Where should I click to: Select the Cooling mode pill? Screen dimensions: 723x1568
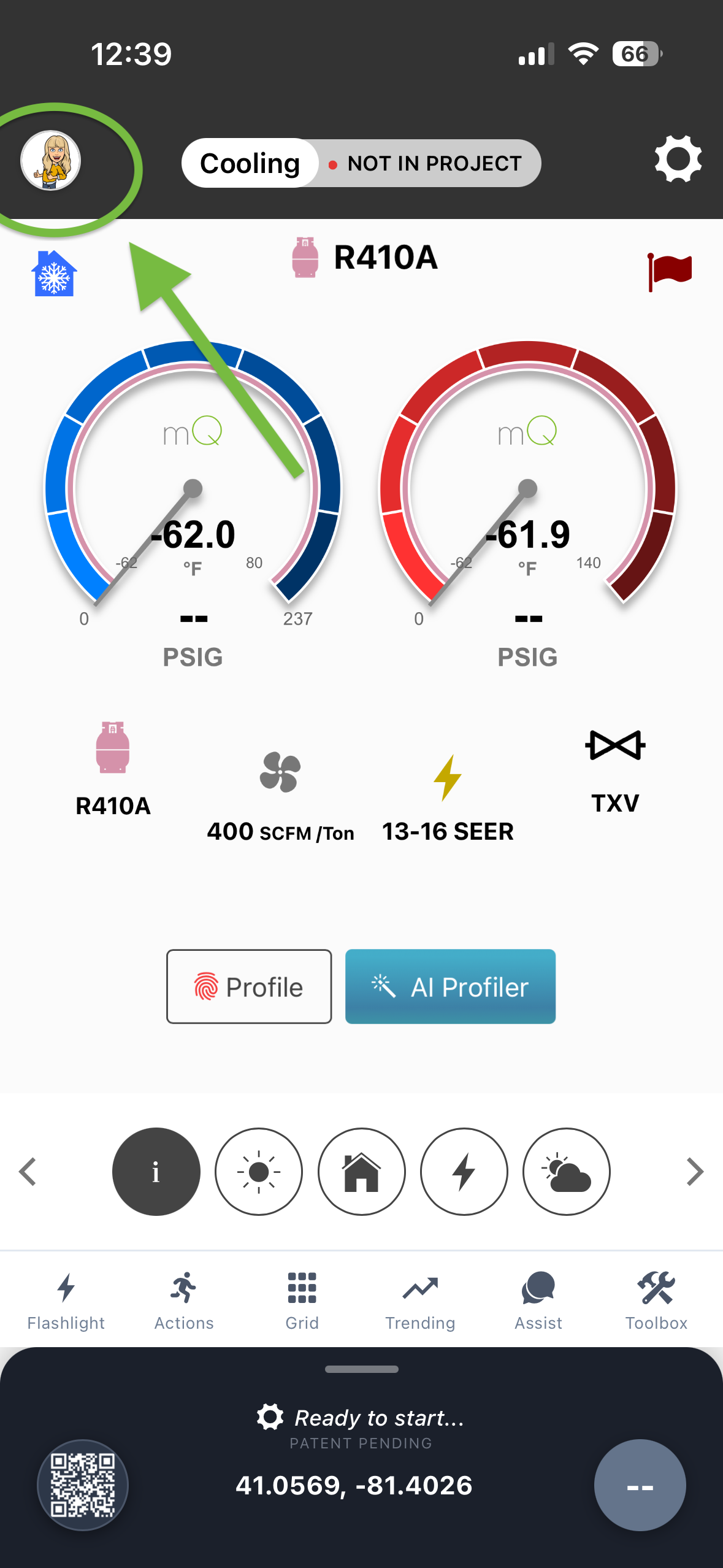pos(250,163)
